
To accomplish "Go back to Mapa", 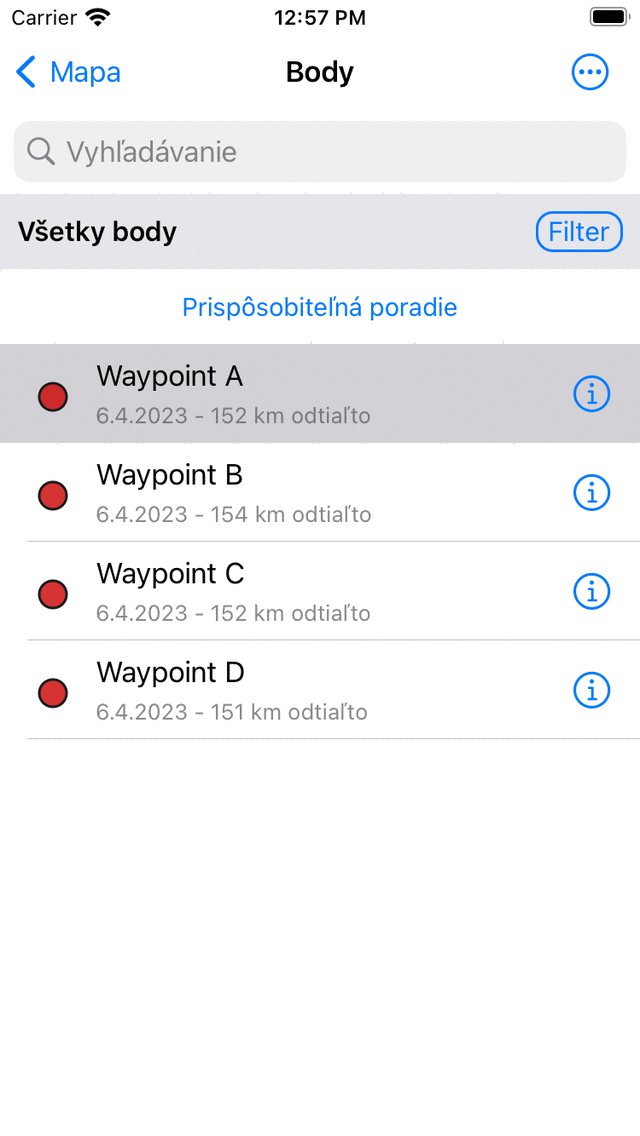I will tap(68, 72).
